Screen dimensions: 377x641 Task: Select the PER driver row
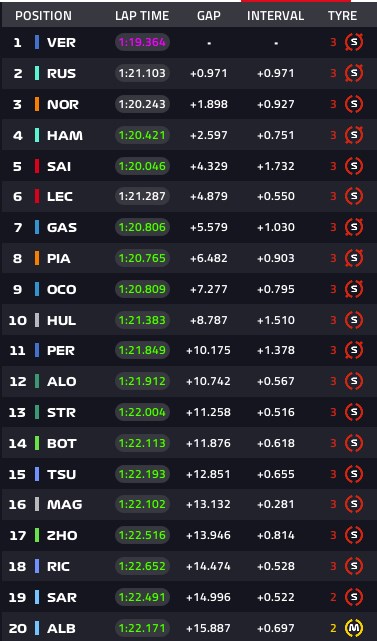coord(188,350)
